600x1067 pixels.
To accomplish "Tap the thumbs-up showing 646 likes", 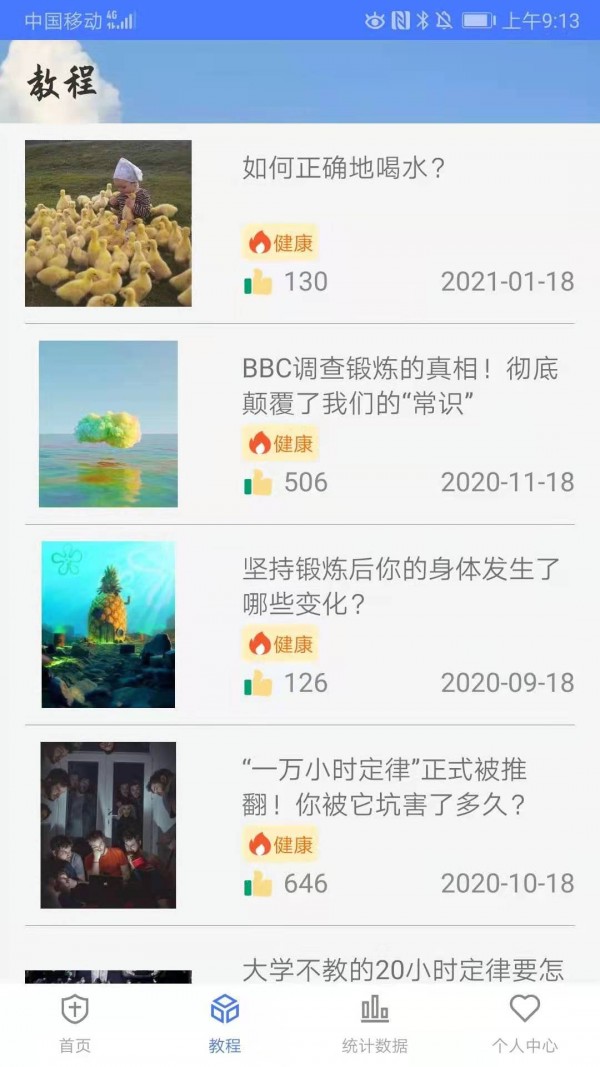I will click(x=258, y=883).
